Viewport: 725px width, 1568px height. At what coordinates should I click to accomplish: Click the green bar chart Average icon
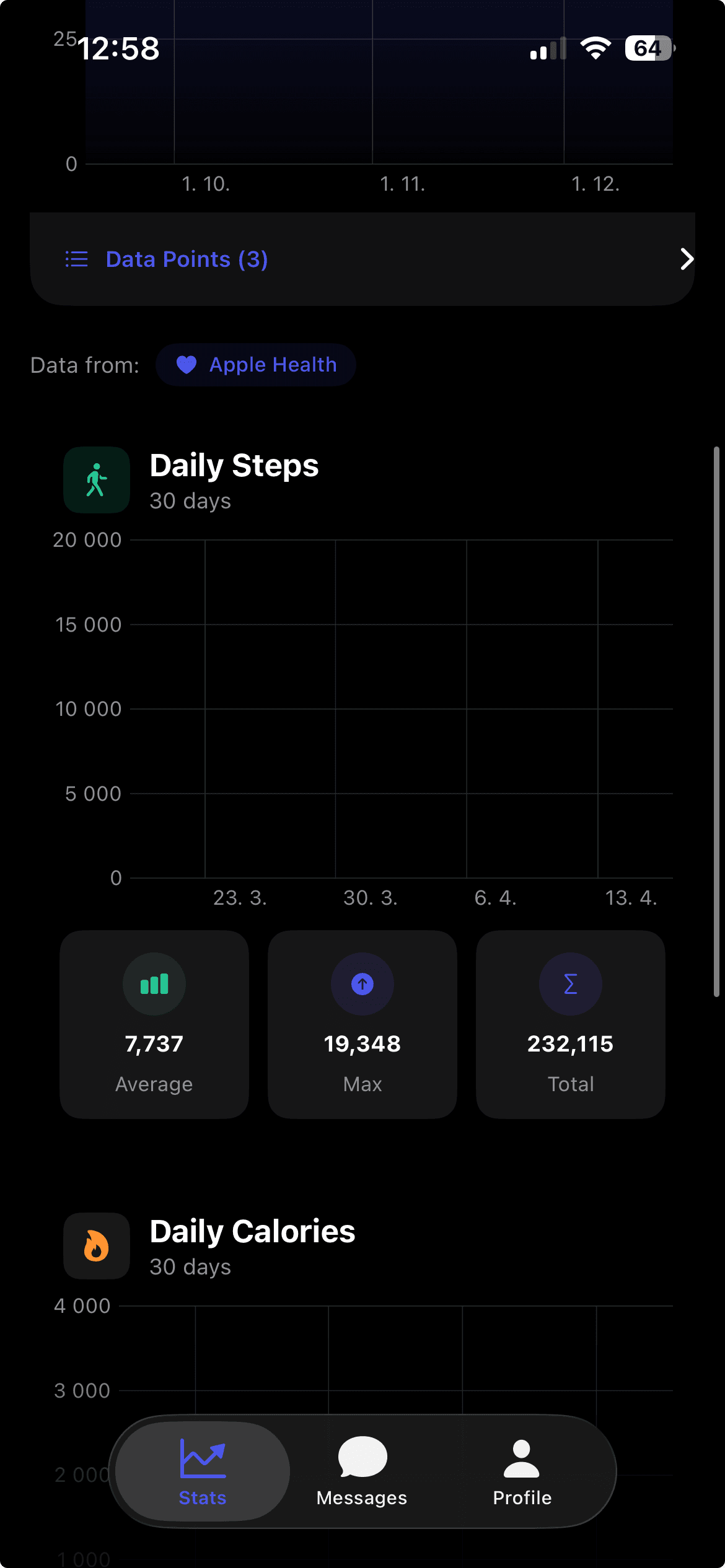[x=154, y=983]
